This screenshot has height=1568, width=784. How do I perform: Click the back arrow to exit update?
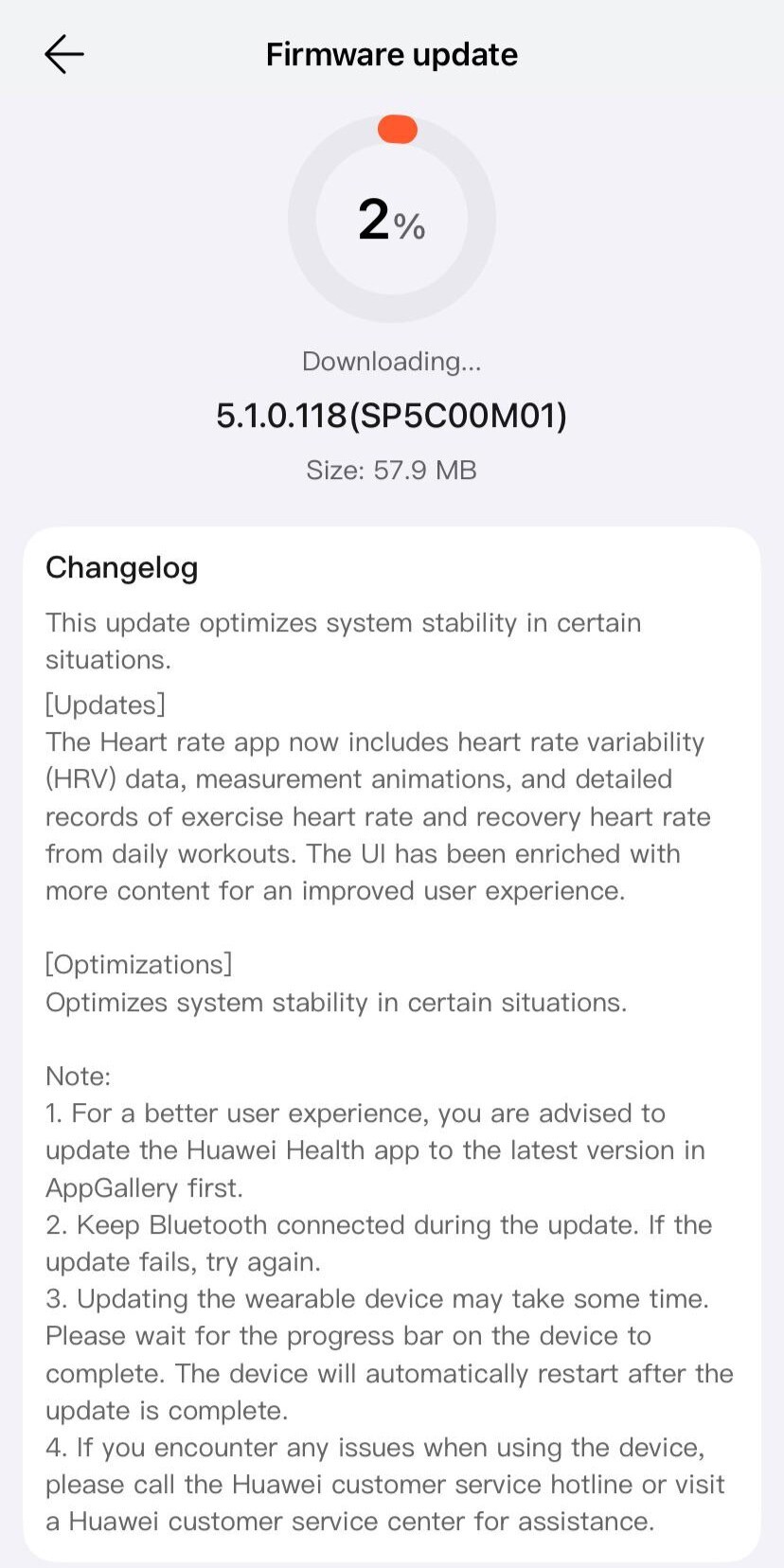pyautogui.click(x=62, y=54)
